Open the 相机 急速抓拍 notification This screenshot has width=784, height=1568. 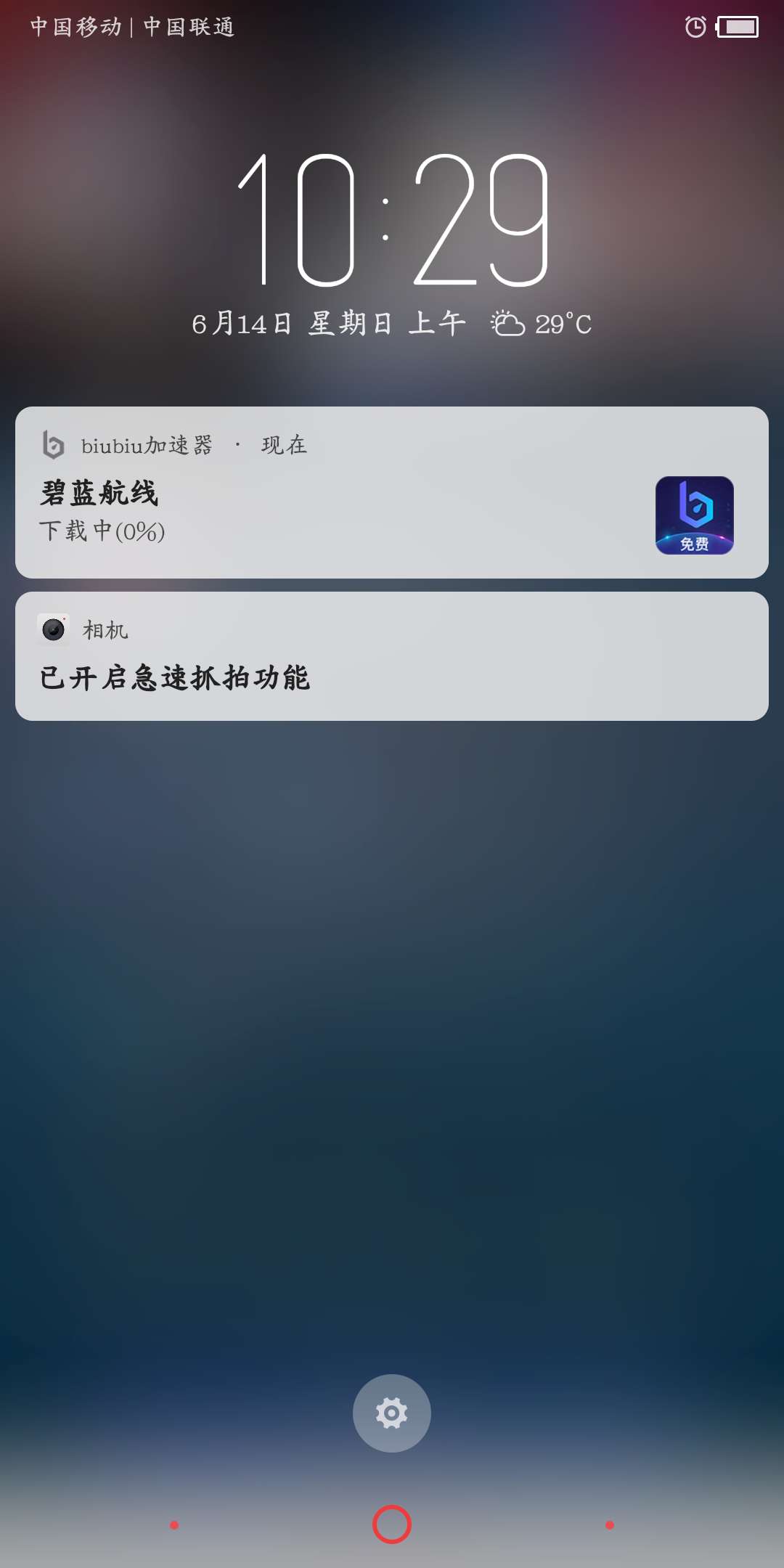[392, 657]
